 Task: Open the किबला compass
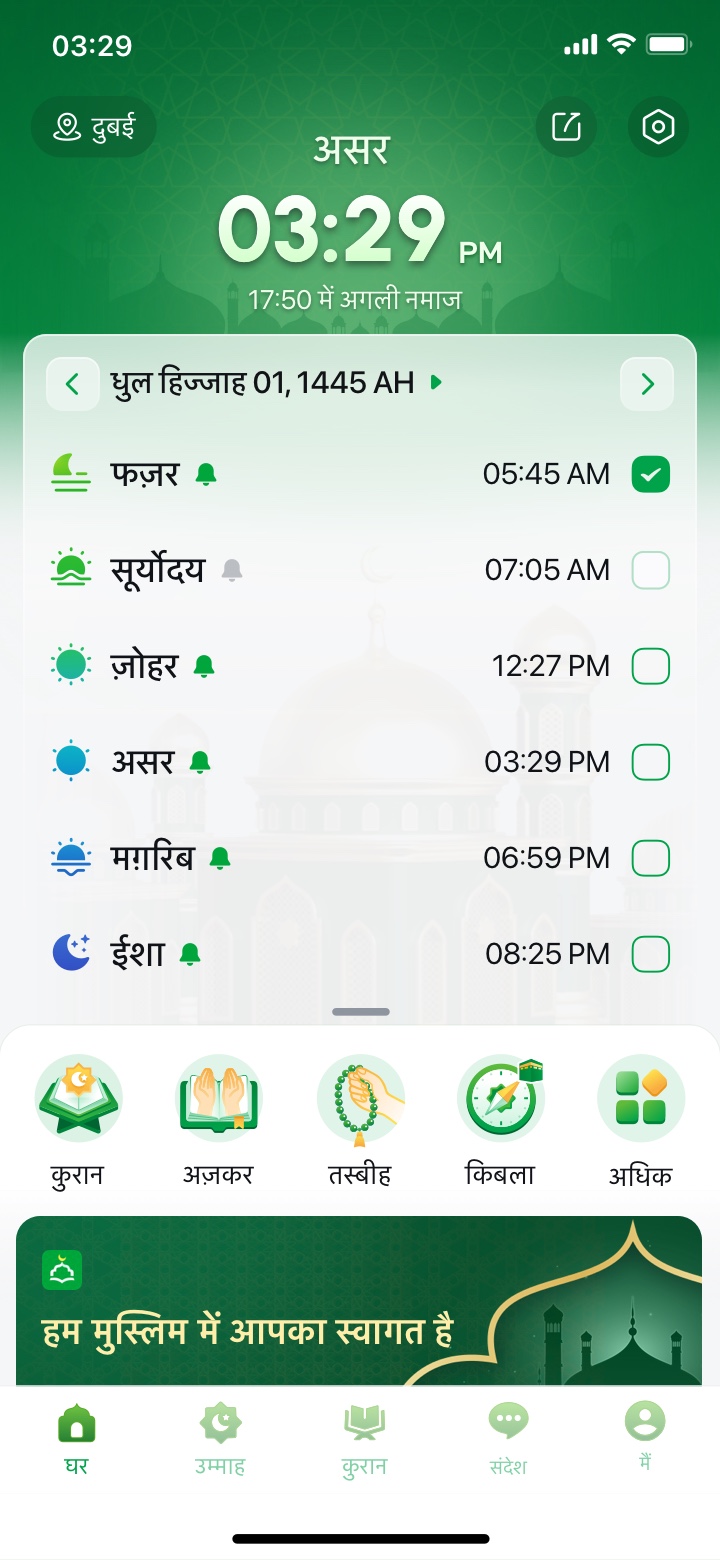click(x=500, y=1100)
